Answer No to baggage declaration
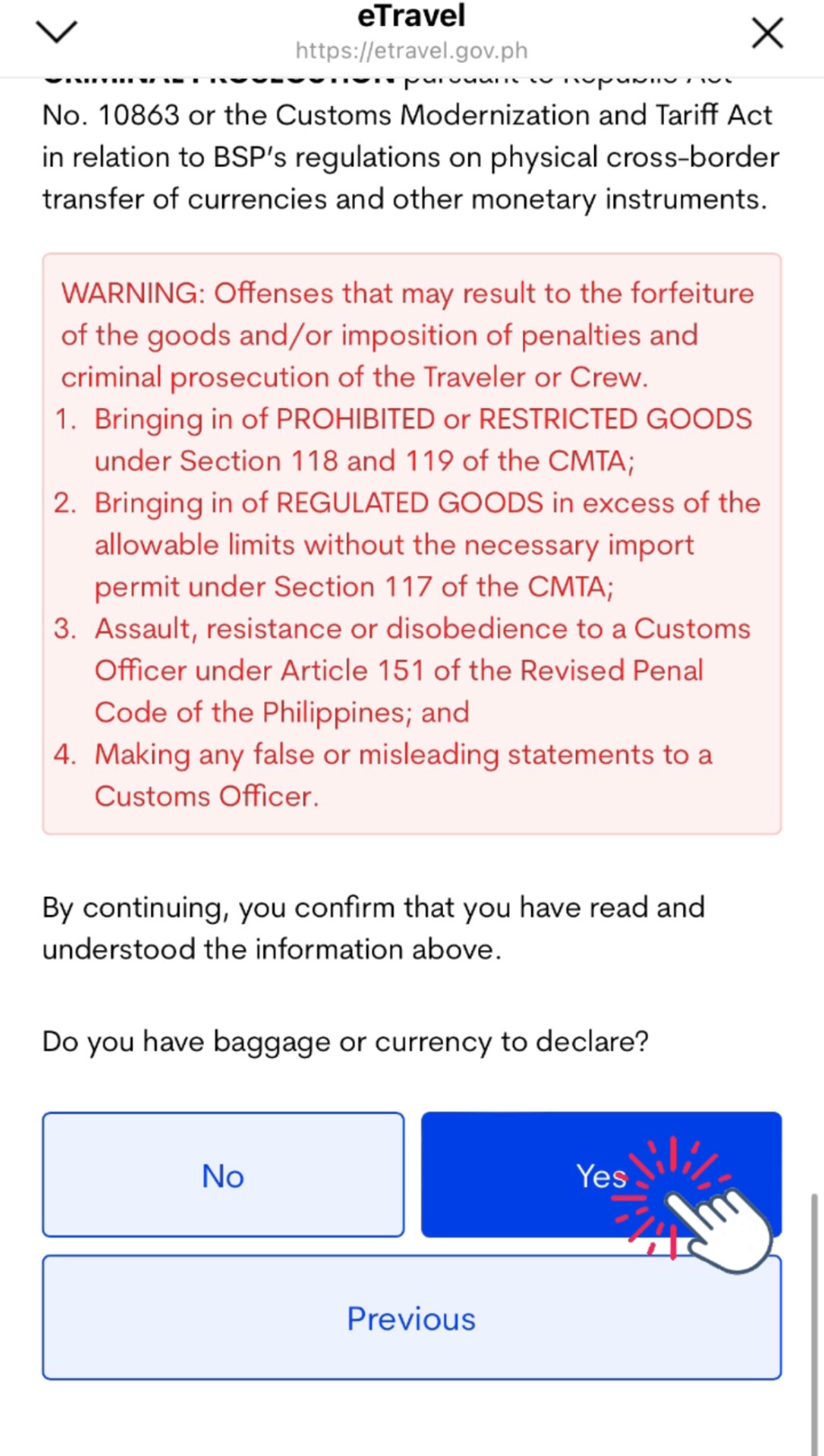 [223, 1175]
